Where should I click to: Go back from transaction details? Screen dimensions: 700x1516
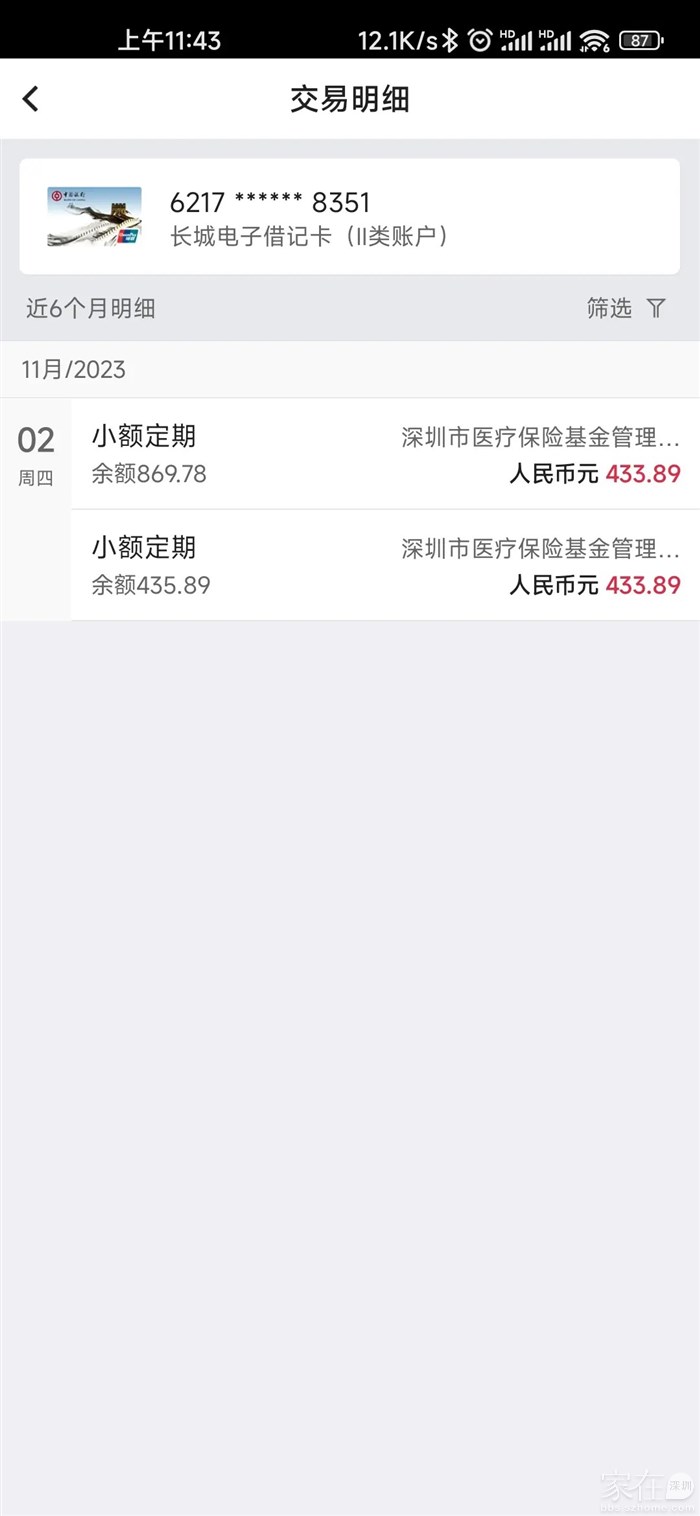(31, 98)
